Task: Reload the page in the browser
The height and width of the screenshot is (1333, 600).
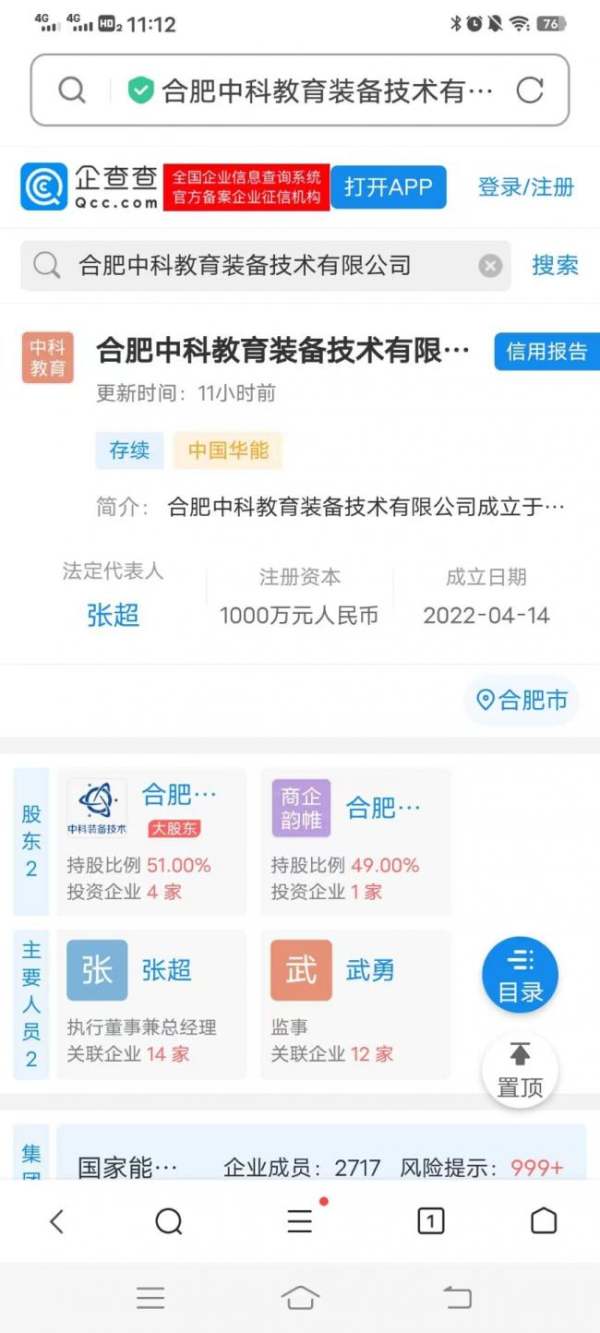Action: click(x=529, y=90)
